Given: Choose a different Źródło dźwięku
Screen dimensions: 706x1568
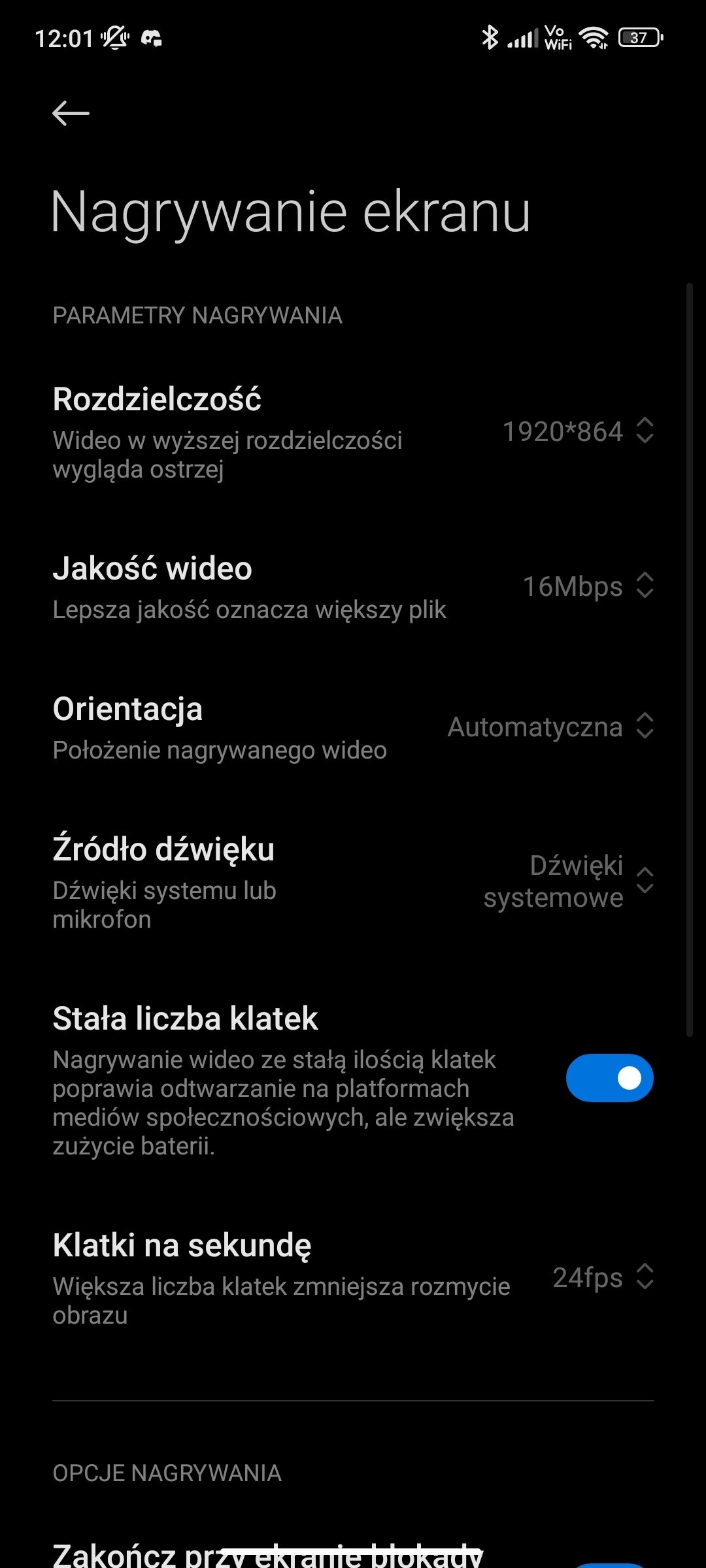Looking at the screenshot, I should (x=353, y=881).
